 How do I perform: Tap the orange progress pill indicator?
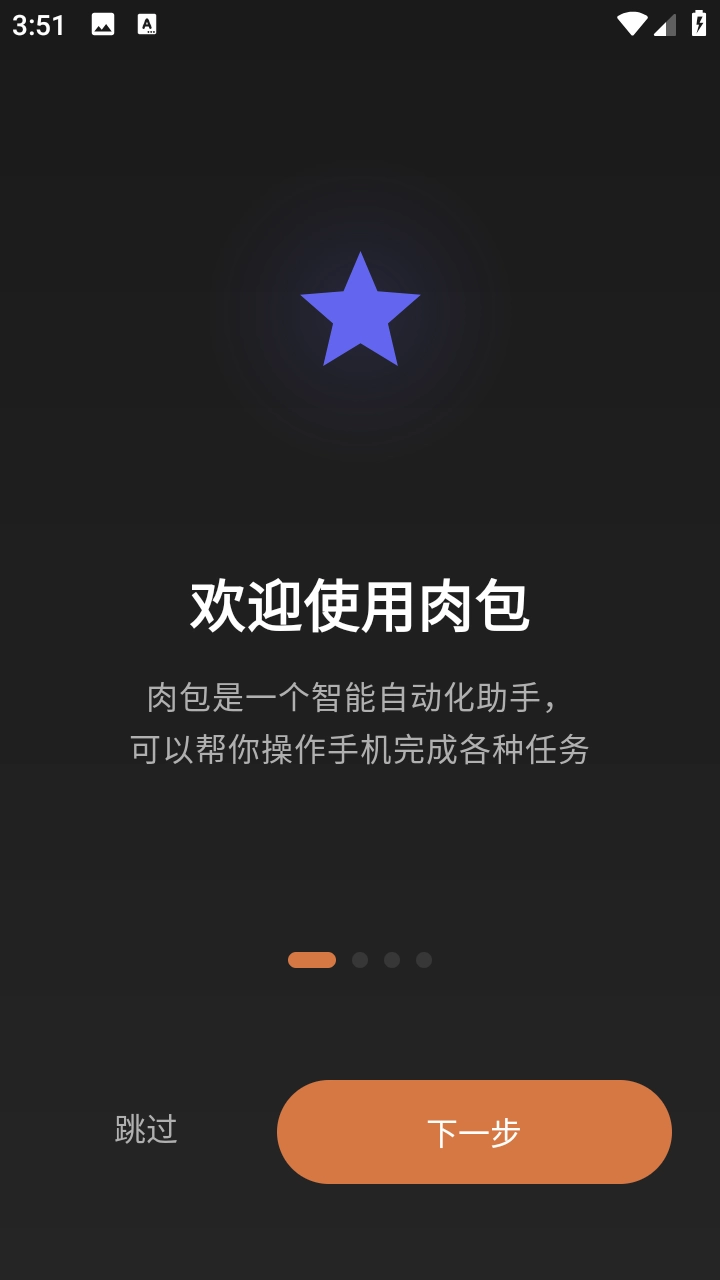point(312,960)
